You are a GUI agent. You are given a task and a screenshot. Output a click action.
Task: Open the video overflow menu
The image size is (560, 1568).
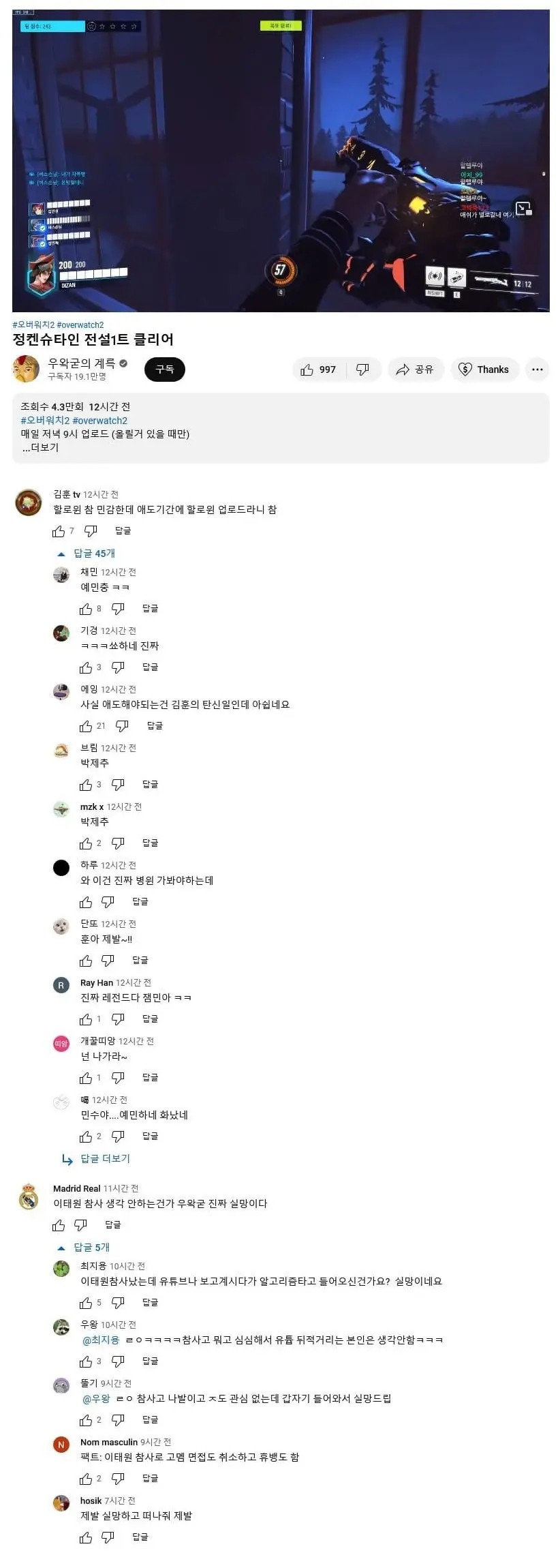537,369
